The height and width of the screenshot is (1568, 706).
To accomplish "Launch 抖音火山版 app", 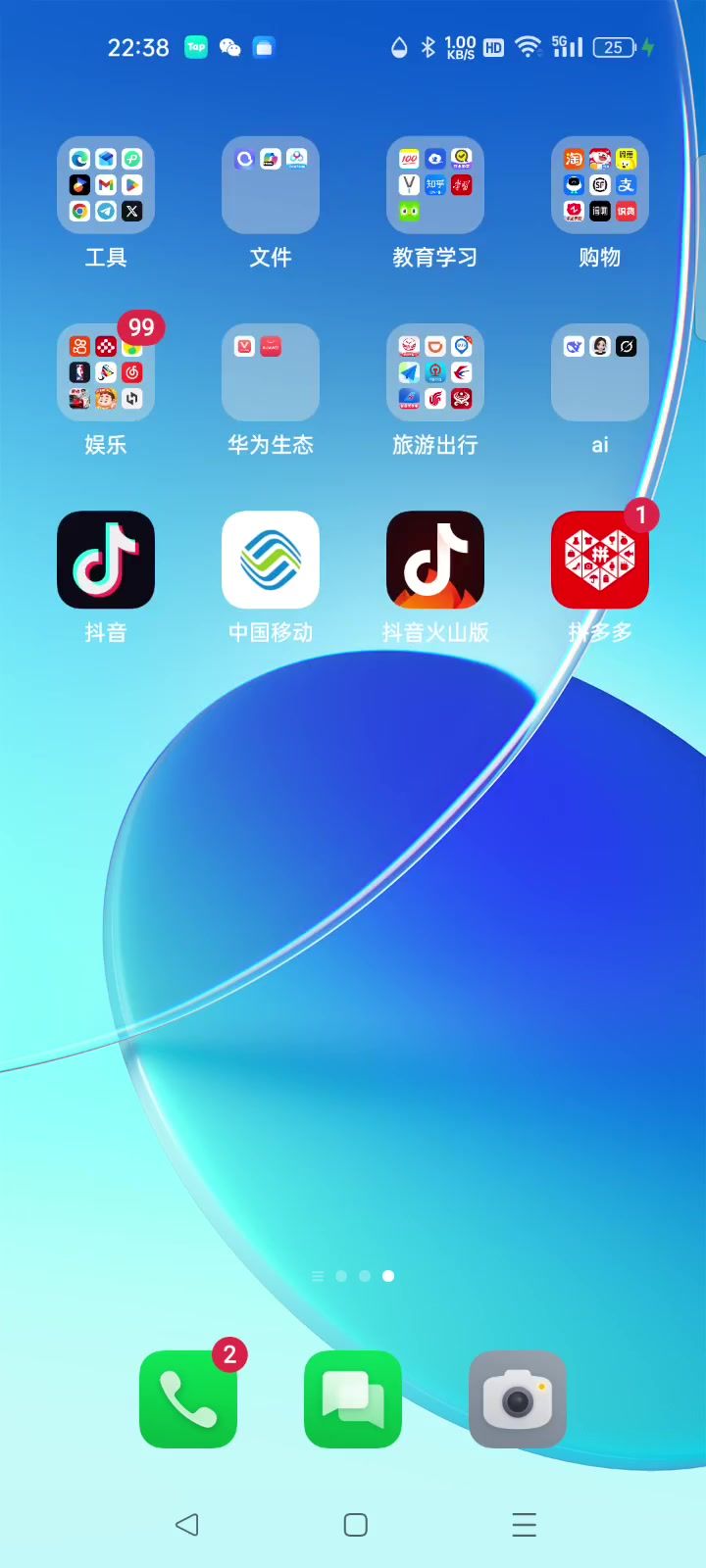I will point(435,560).
